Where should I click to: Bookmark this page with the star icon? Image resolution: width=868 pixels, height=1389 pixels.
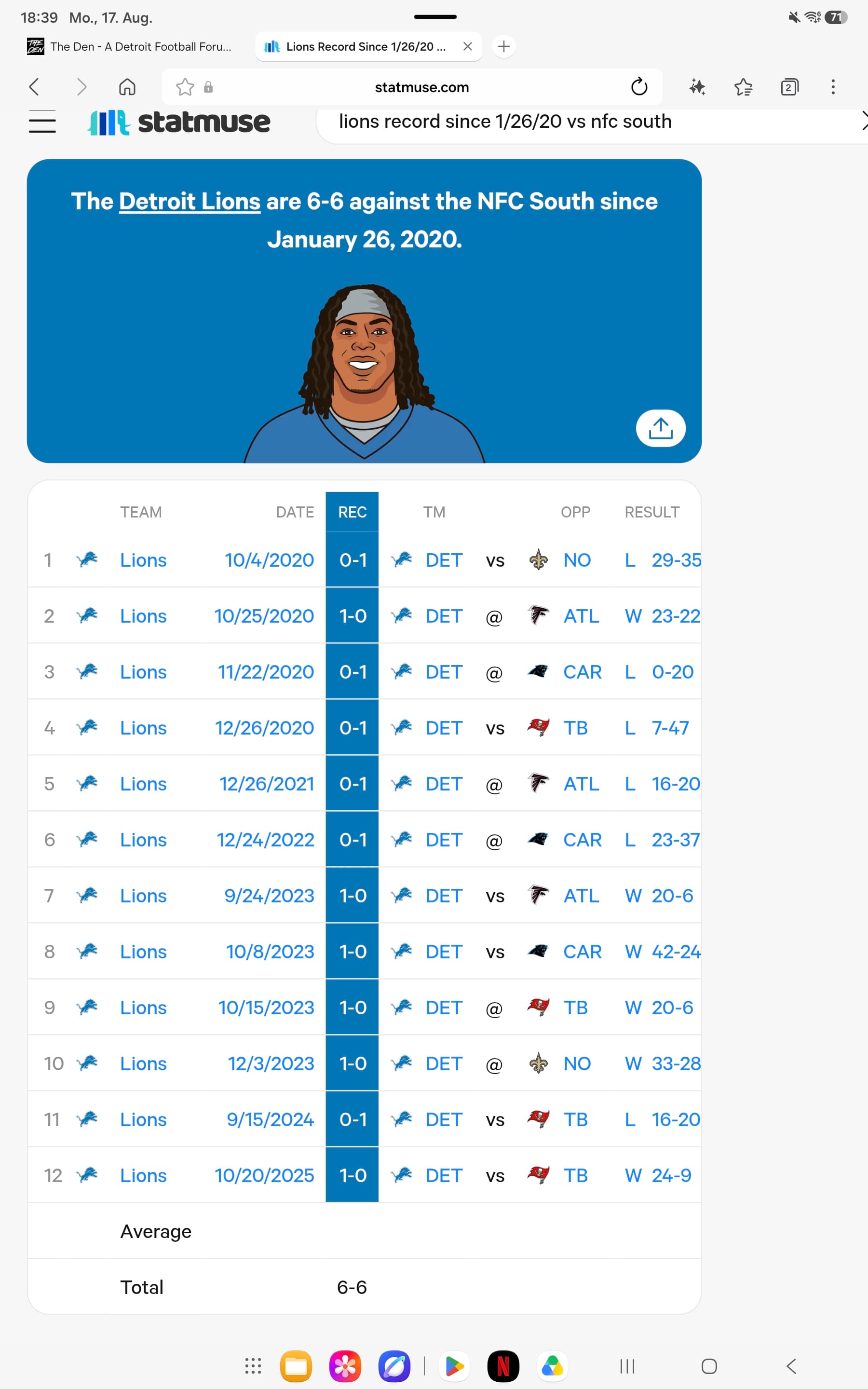pyautogui.click(x=185, y=87)
